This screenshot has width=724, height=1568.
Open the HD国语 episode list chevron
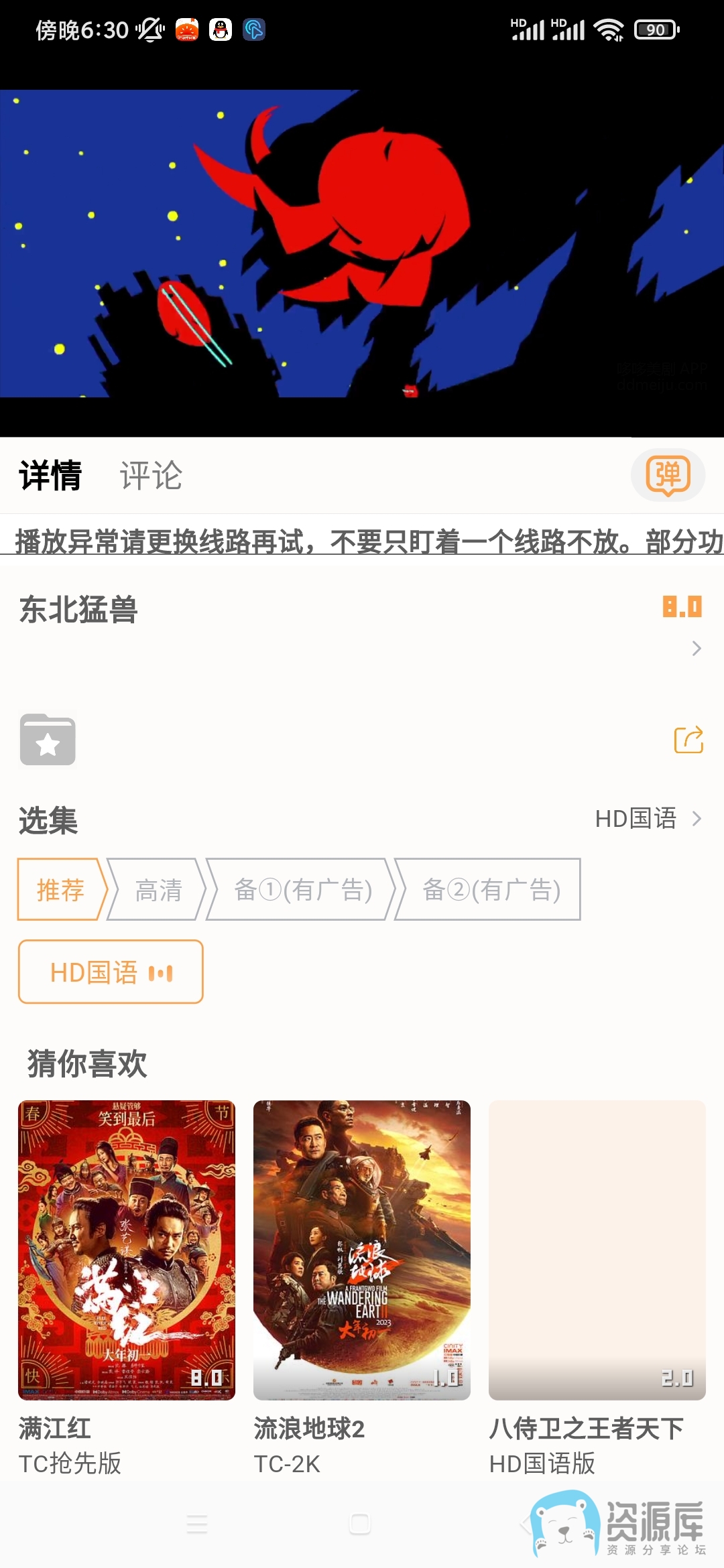point(697,818)
